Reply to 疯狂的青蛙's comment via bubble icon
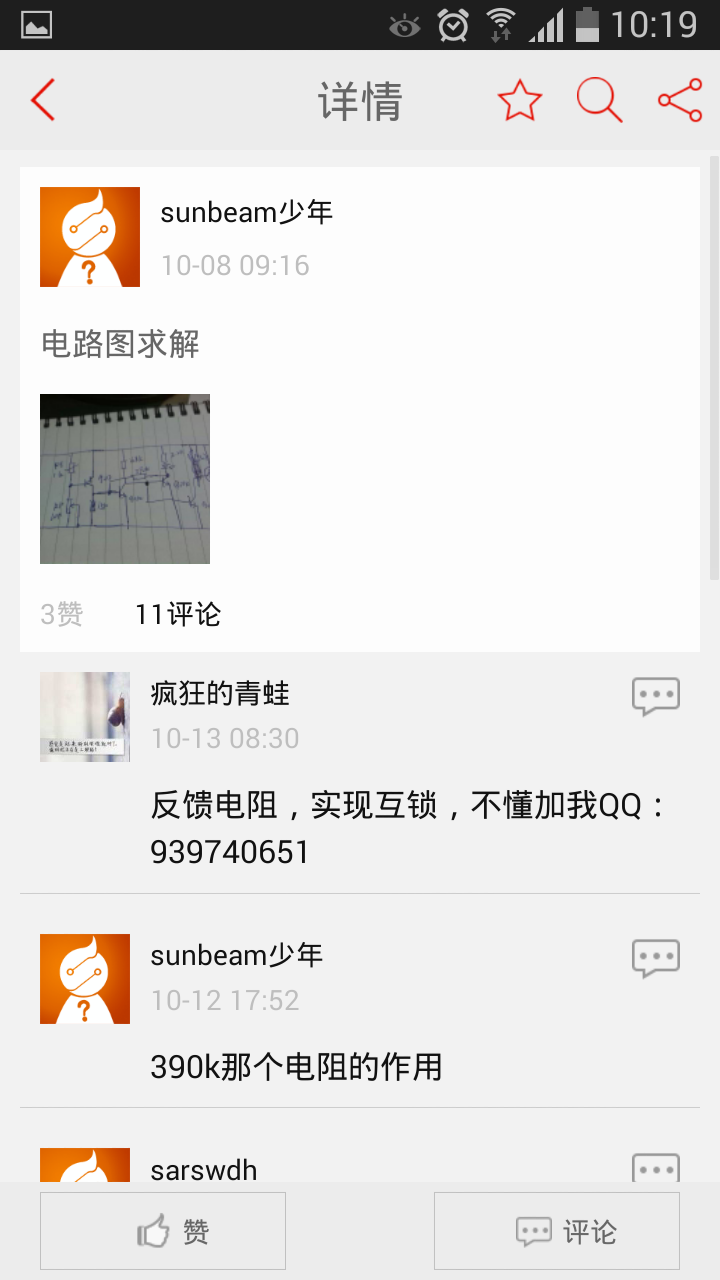 (x=656, y=696)
